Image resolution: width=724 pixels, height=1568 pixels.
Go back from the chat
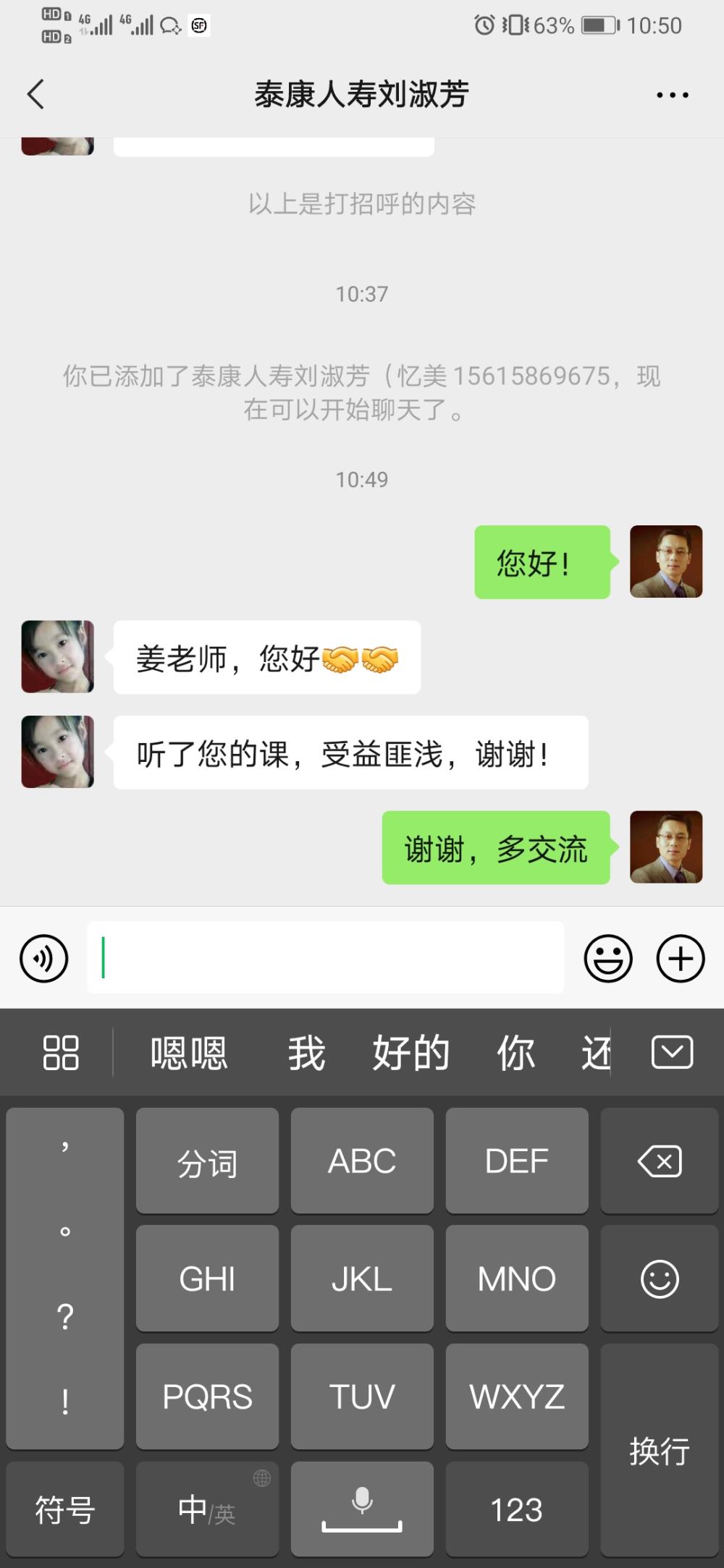pos(35,94)
